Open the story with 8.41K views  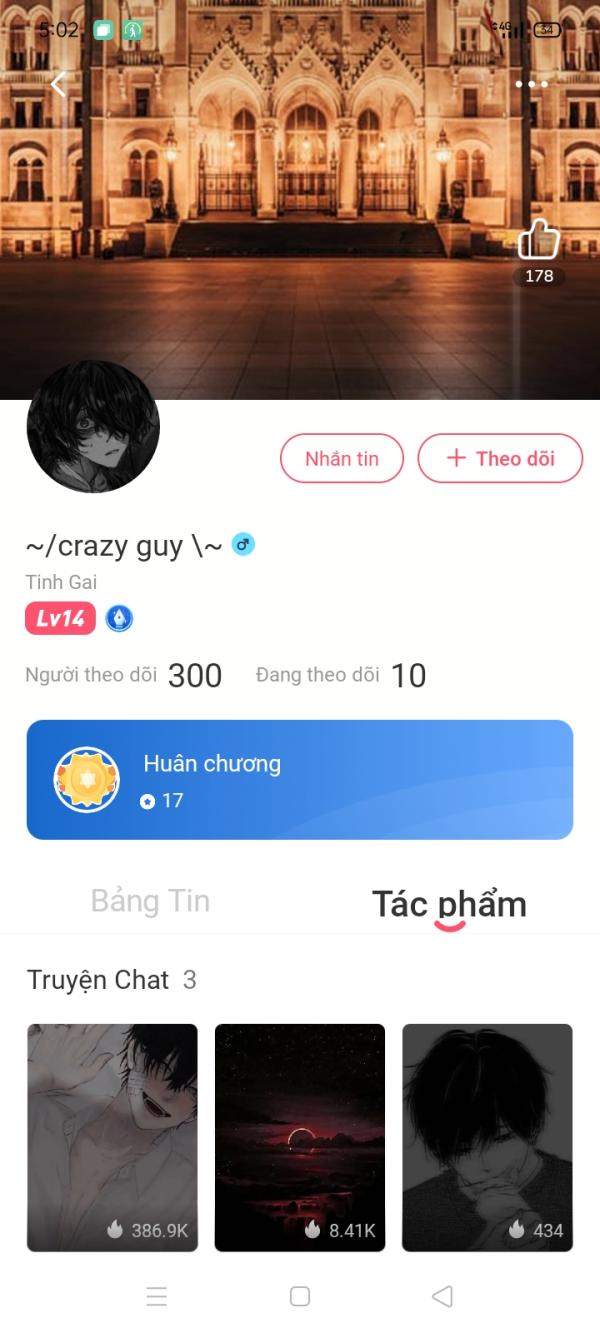click(299, 1137)
